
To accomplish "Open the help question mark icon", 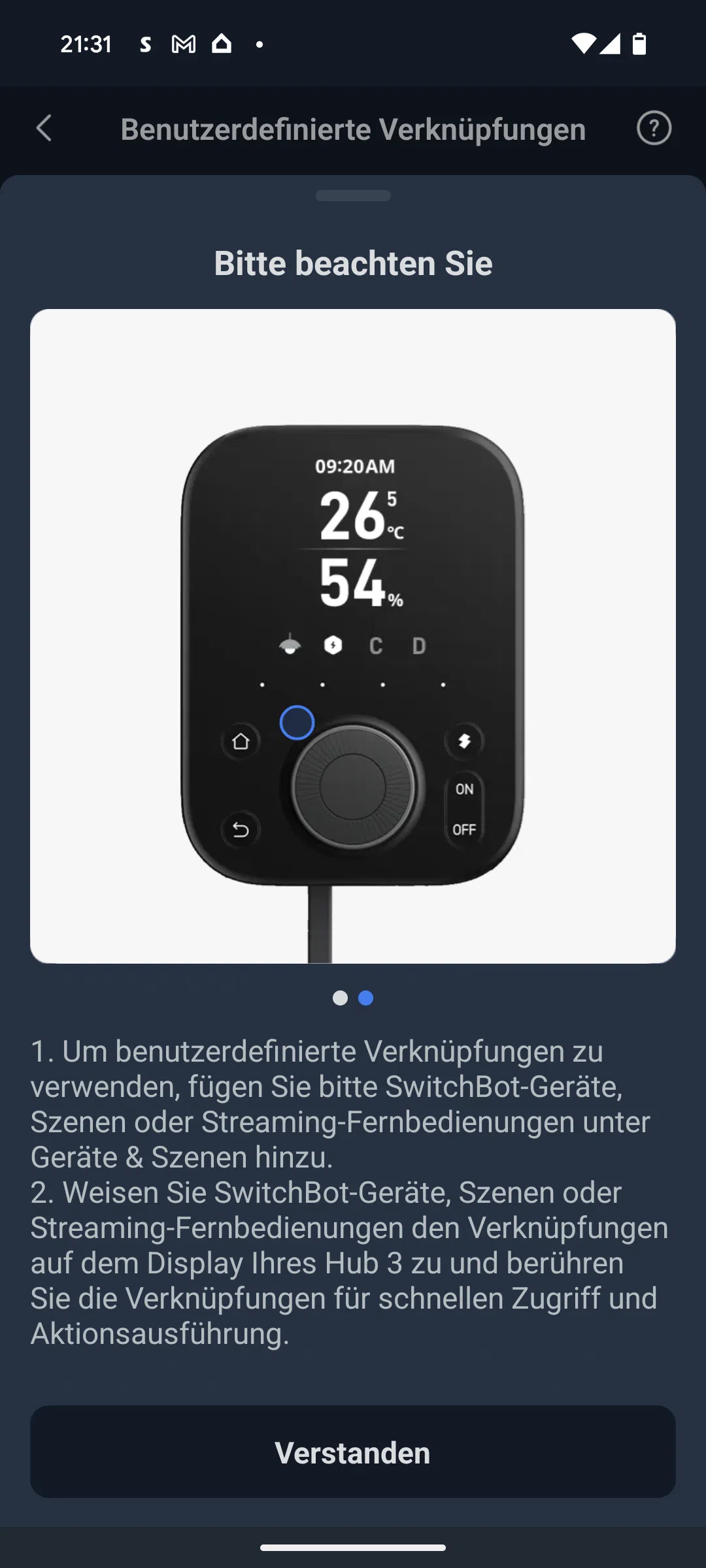I will (654, 128).
